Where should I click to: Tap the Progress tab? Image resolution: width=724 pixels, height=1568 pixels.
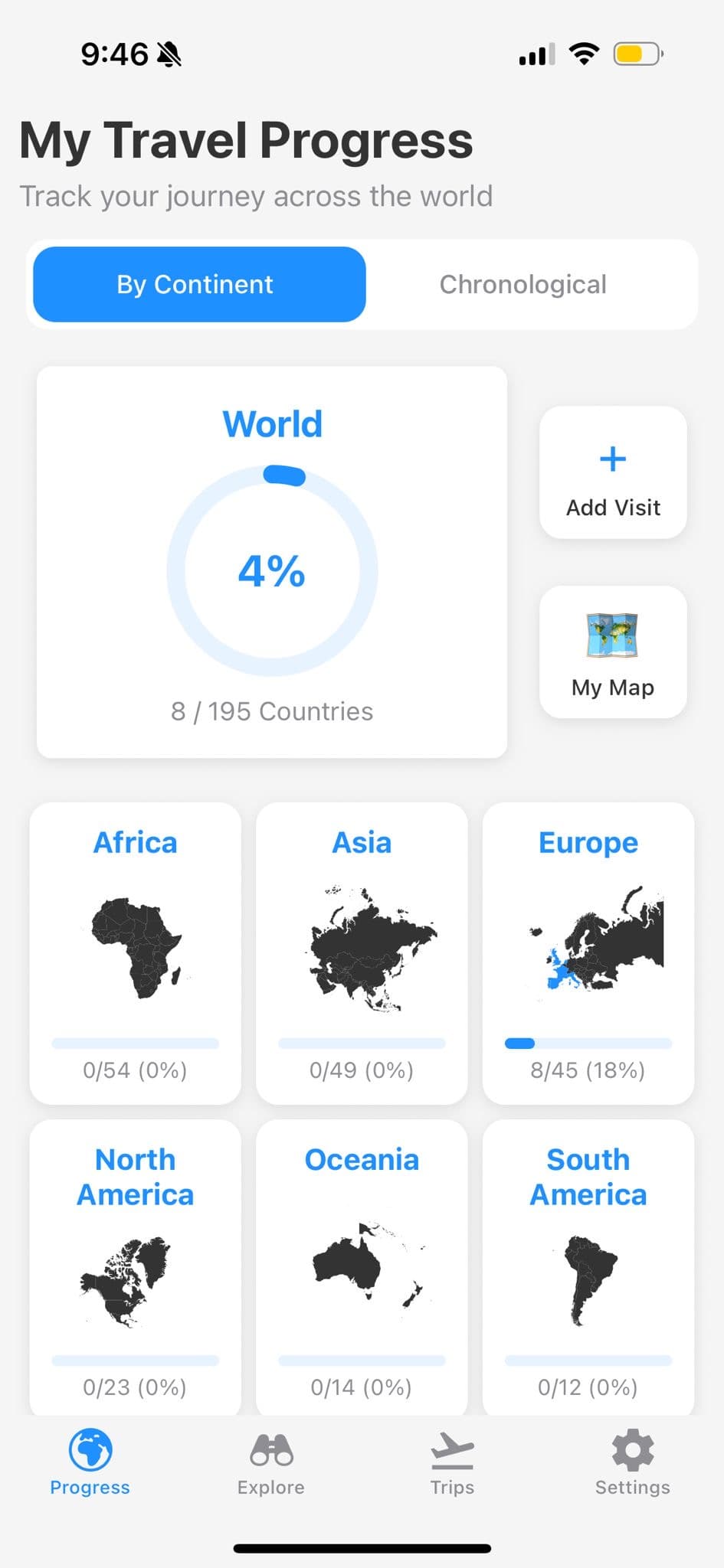click(90, 1464)
